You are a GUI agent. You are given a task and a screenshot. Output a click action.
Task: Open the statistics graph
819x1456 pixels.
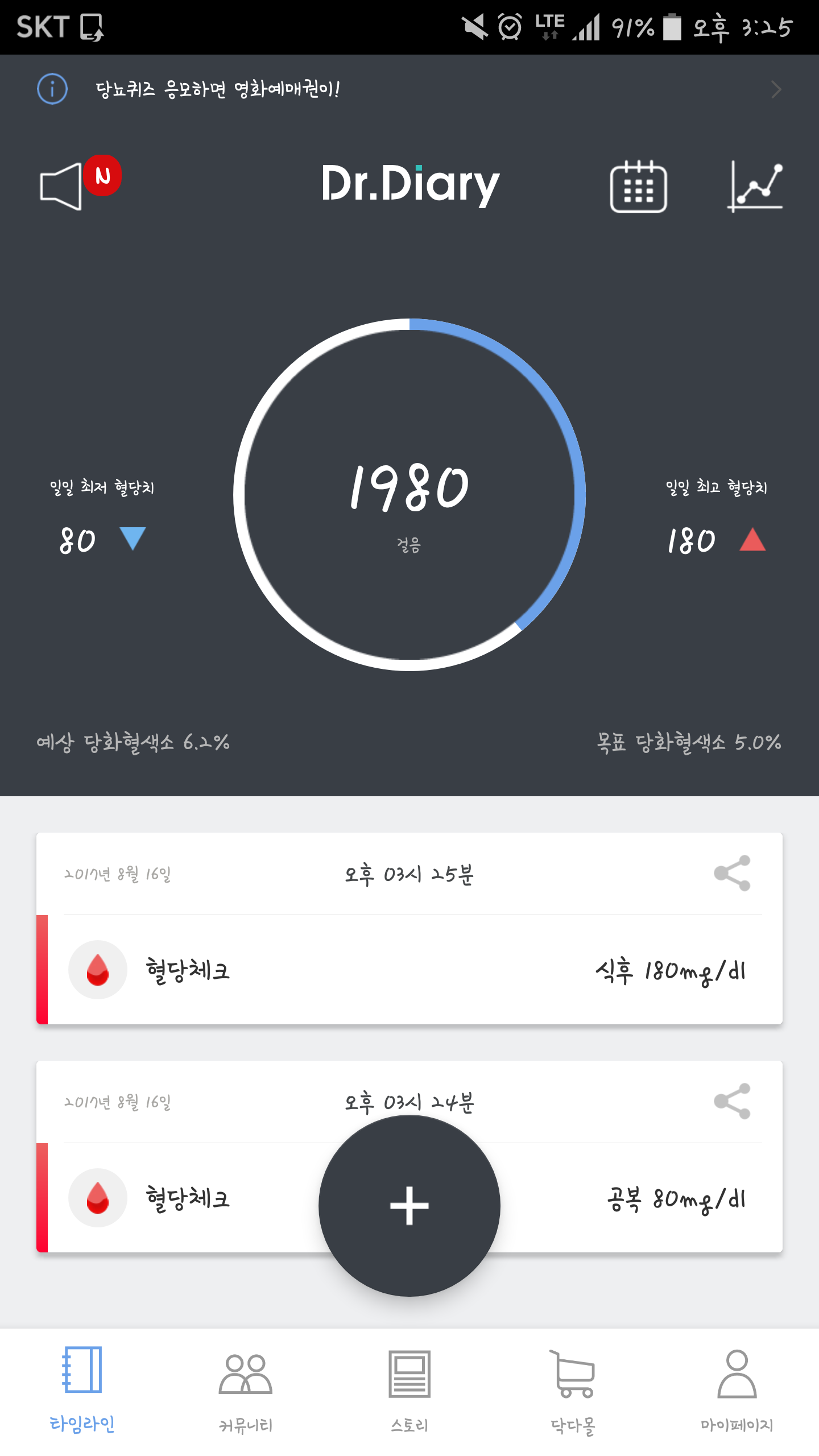click(755, 187)
